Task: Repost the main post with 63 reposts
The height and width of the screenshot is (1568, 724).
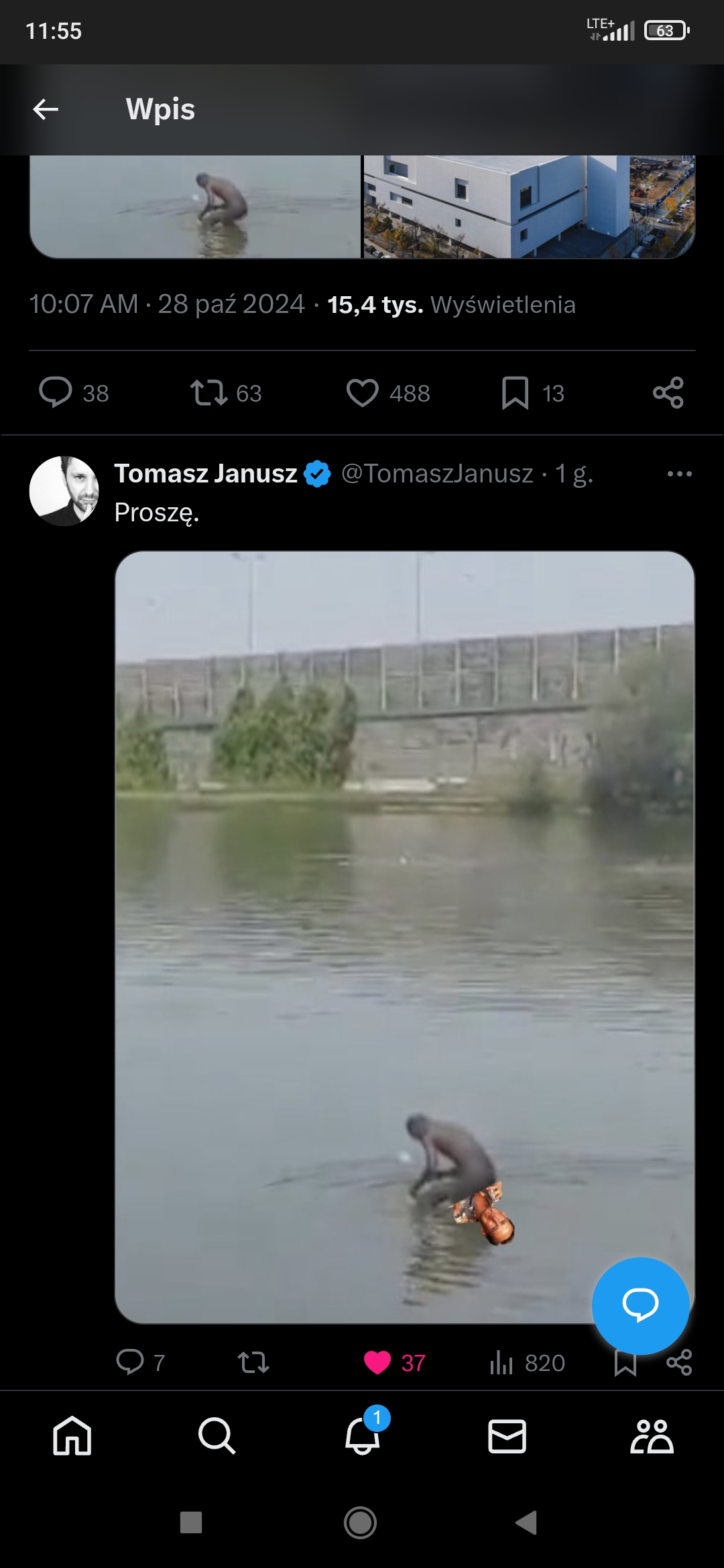Action: pos(209,393)
